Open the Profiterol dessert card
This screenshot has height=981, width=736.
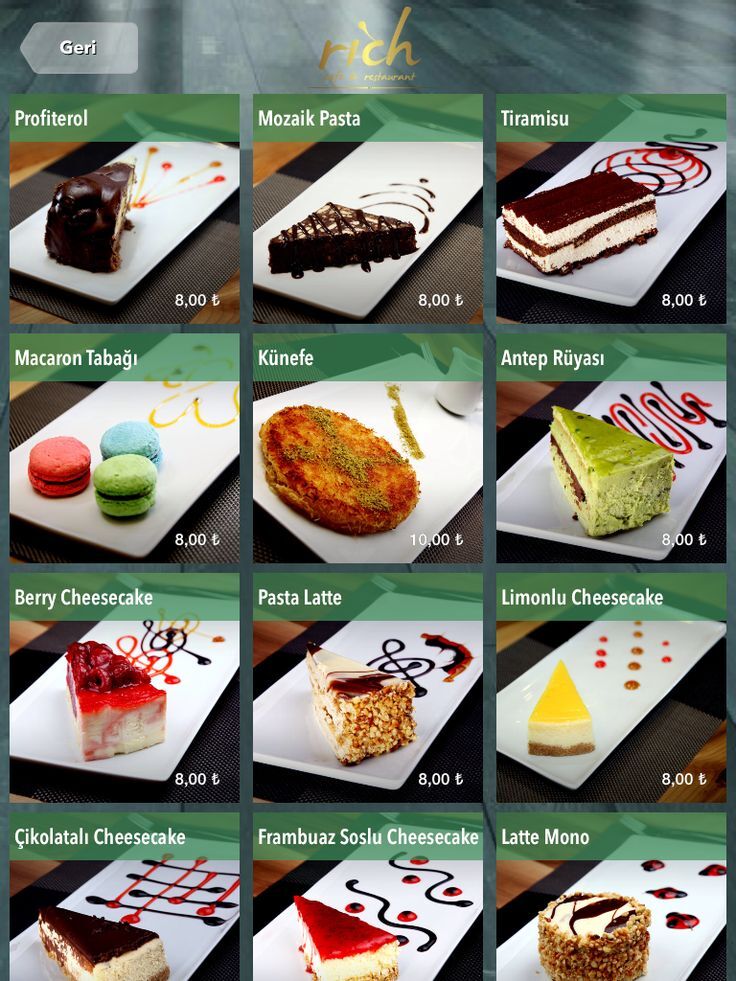coord(124,209)
